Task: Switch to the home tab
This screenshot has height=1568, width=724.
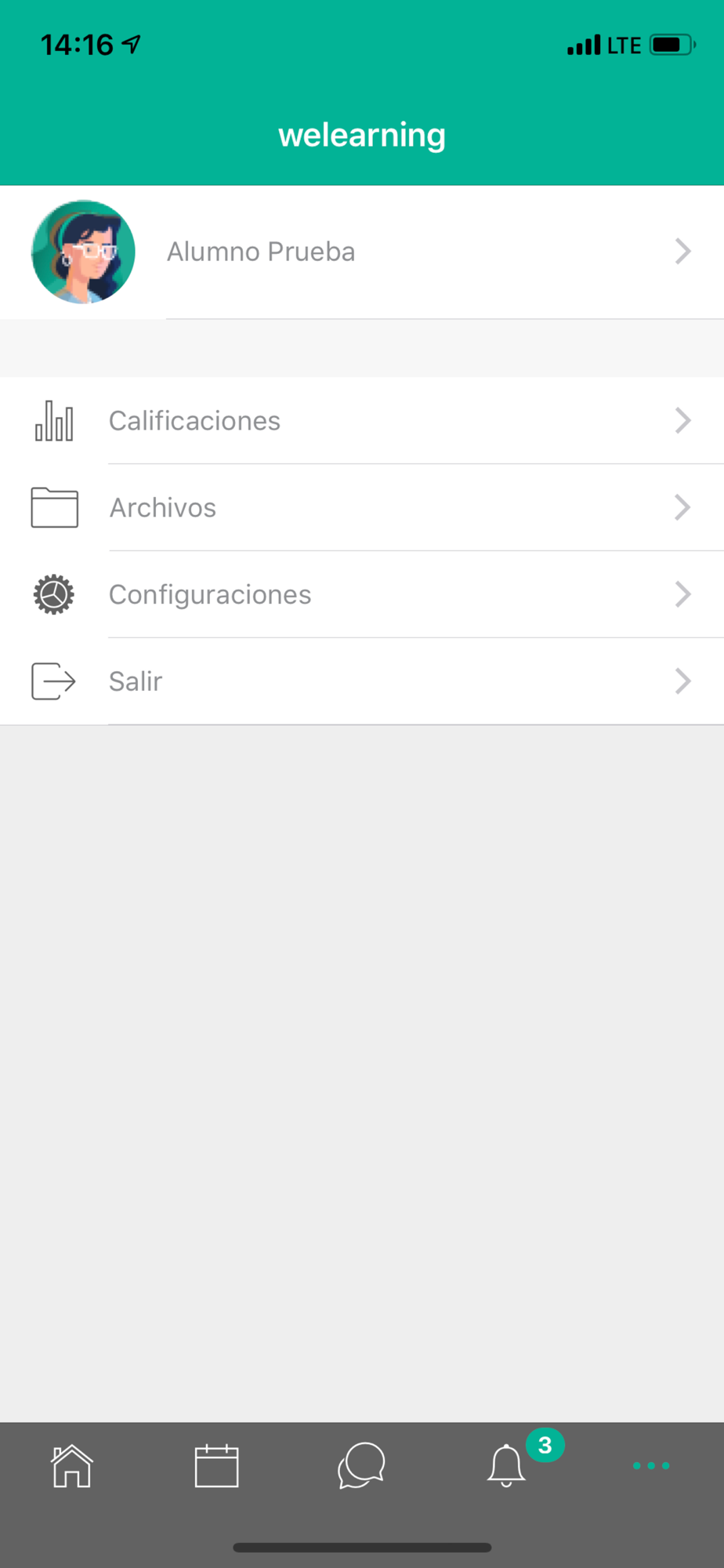Action: (72, 1465)
